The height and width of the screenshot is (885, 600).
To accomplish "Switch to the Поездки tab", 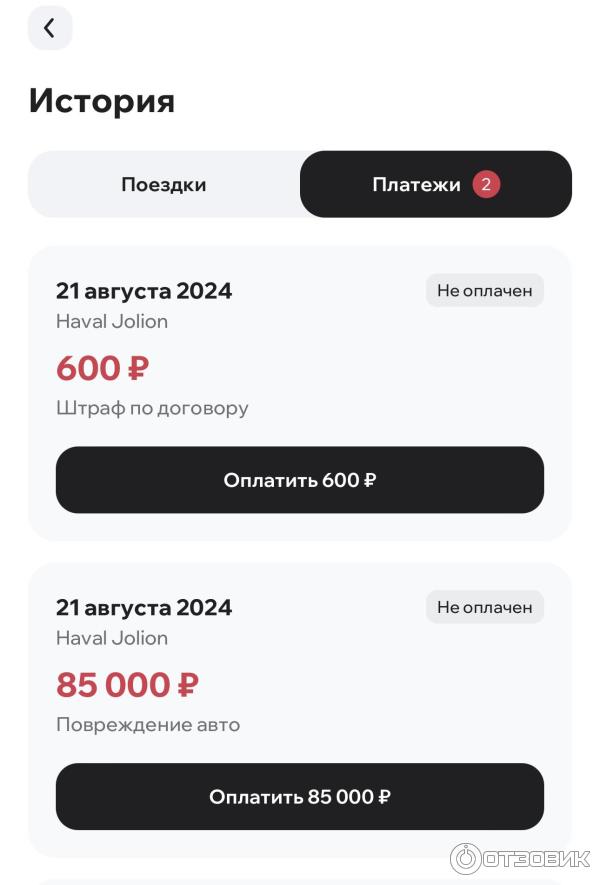I will click(x=164, y=185).
